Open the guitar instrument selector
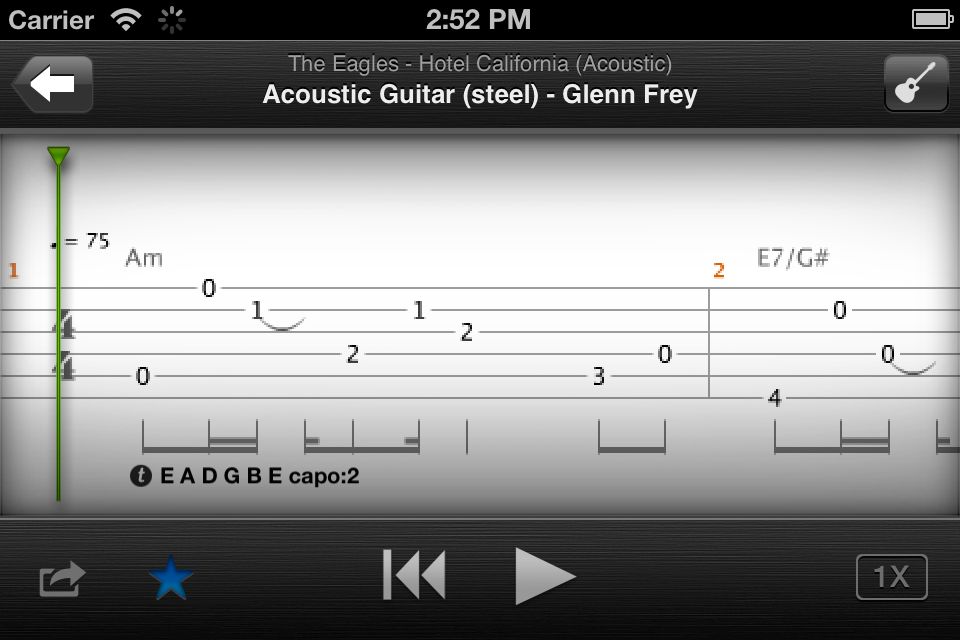 (x=915, y=84)
